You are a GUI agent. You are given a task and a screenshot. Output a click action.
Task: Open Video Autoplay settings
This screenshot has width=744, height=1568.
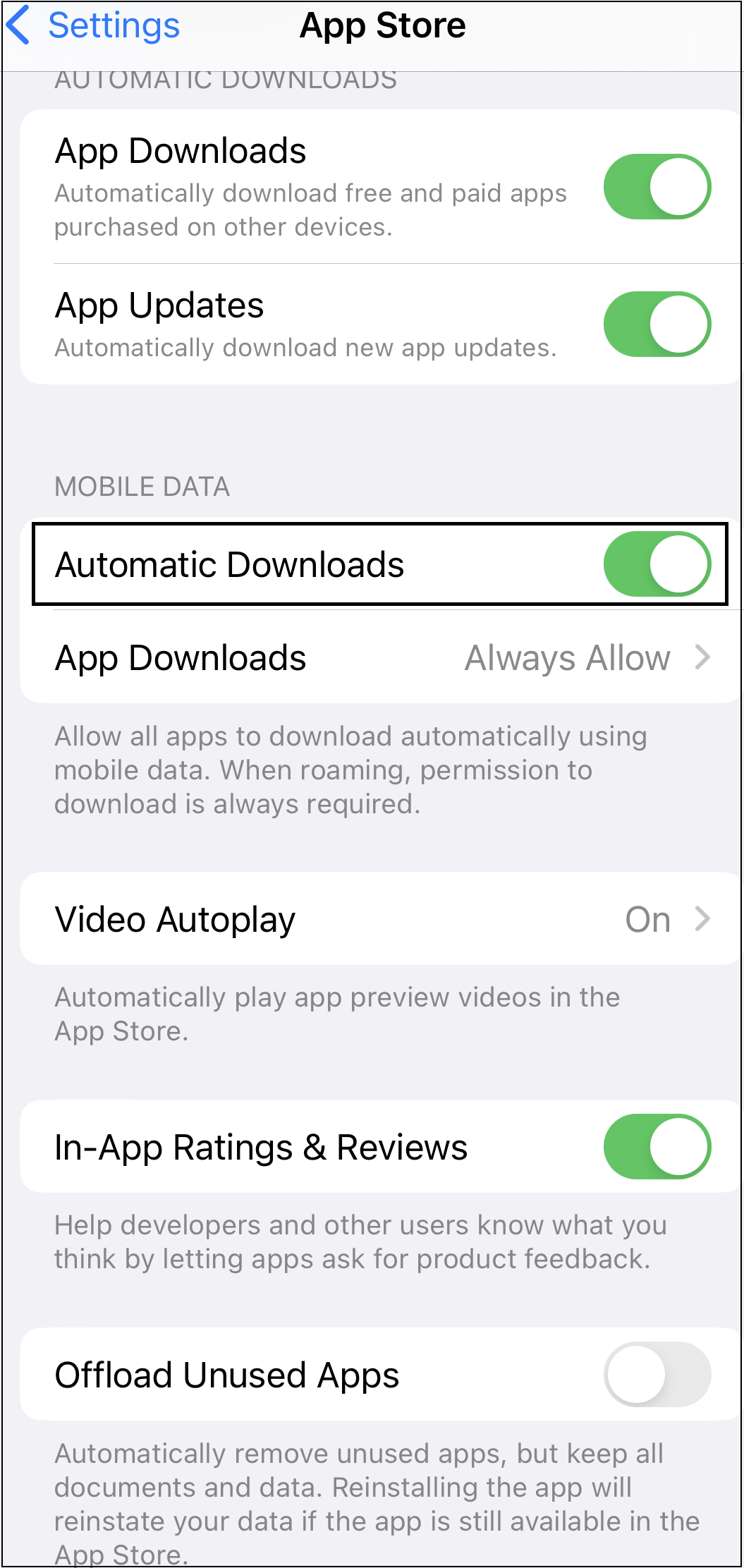pyautogui.click(x=381, y=919)
